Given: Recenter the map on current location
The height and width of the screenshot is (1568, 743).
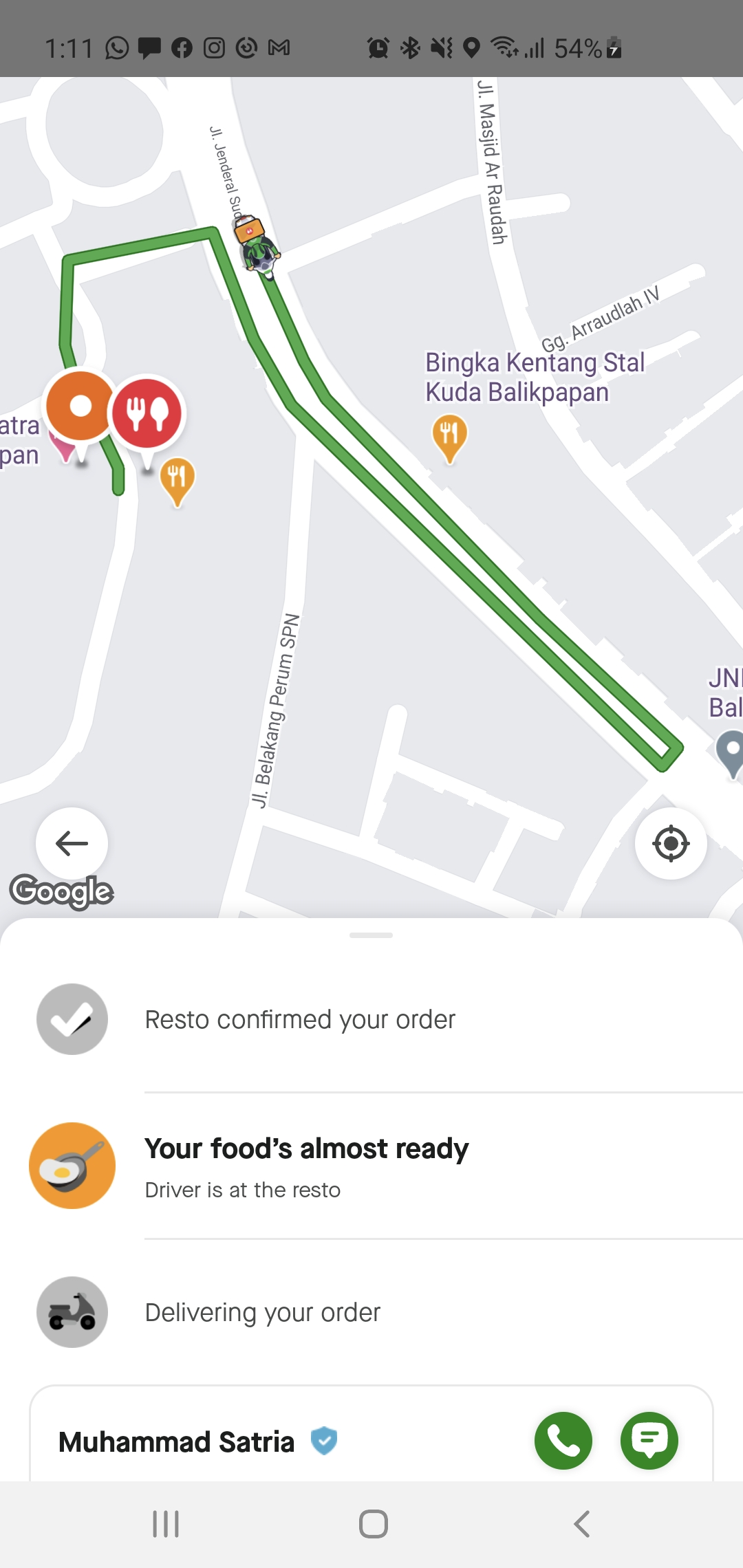Looking at the screenshot, I should (671, 843).
